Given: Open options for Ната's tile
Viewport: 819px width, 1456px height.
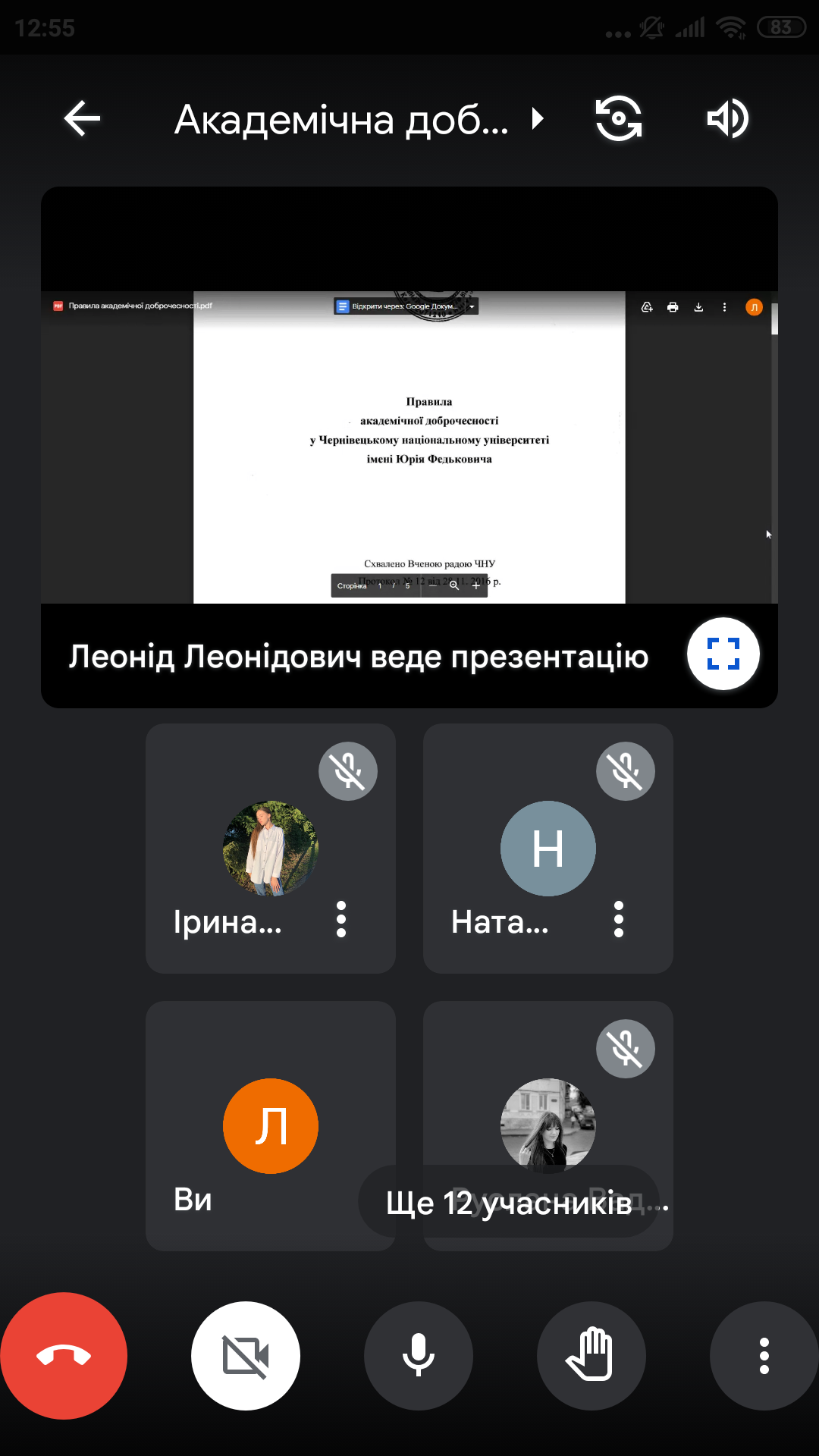Looking at the screenshot, I should click(x=619, y=919).
